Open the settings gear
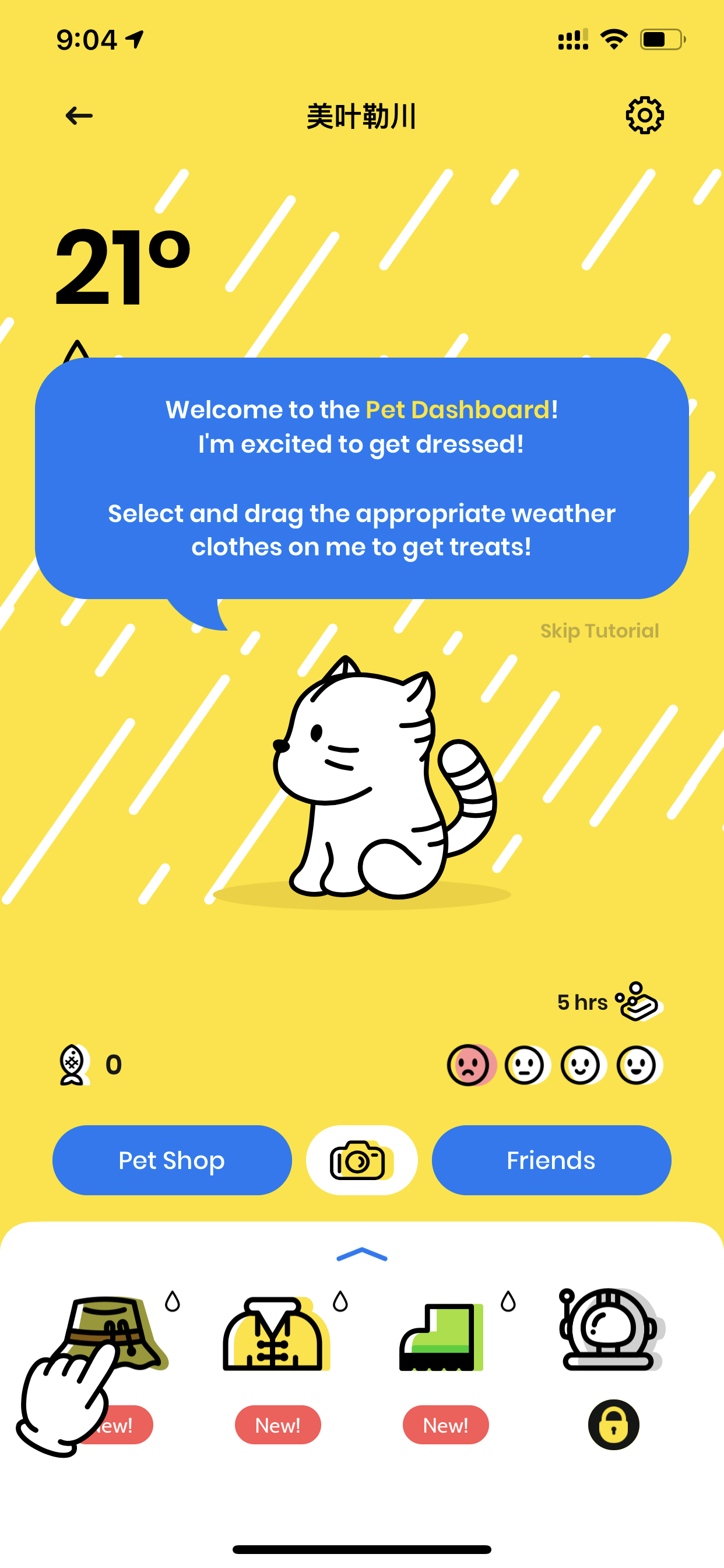Screen dimensions: 724x1568 (644, 115)
